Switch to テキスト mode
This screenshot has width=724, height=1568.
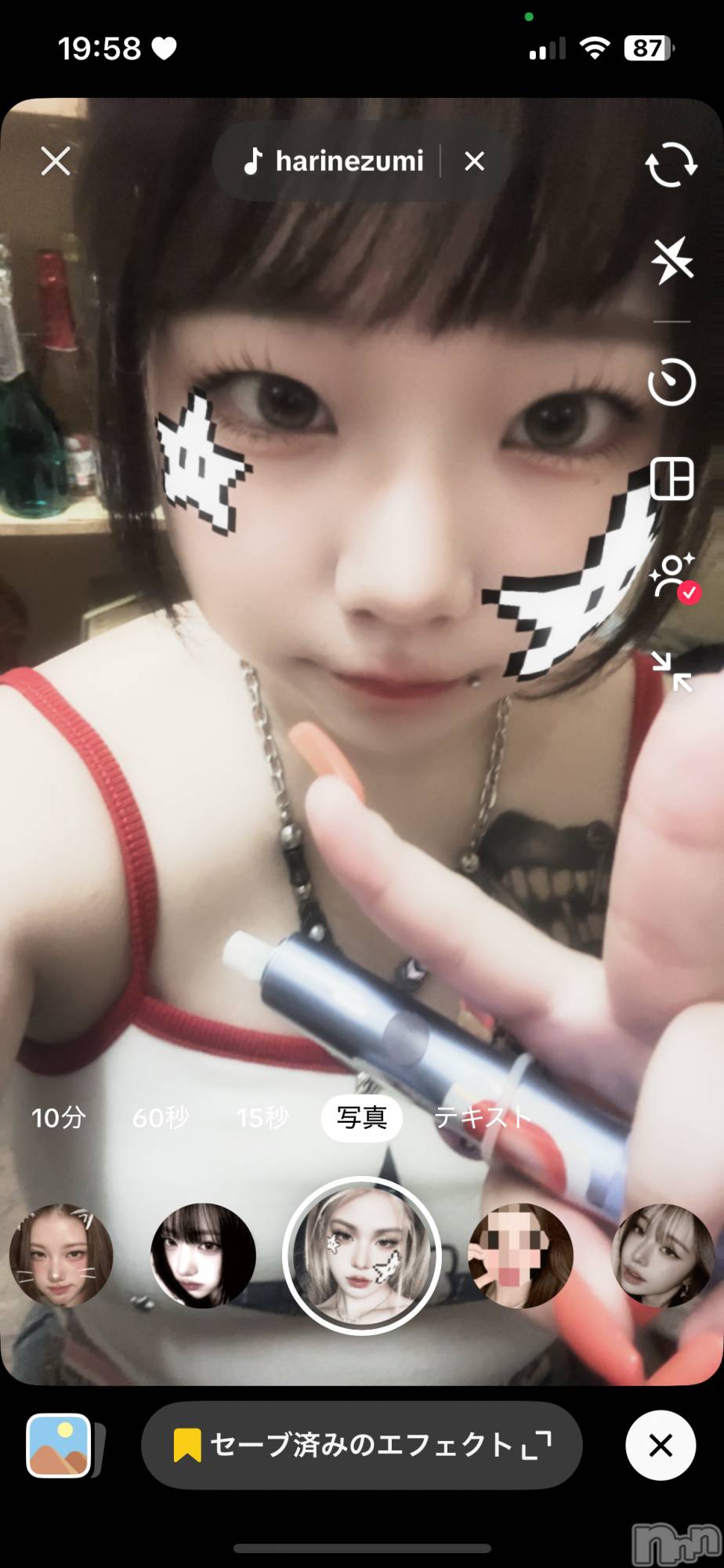coord(481,1117)
